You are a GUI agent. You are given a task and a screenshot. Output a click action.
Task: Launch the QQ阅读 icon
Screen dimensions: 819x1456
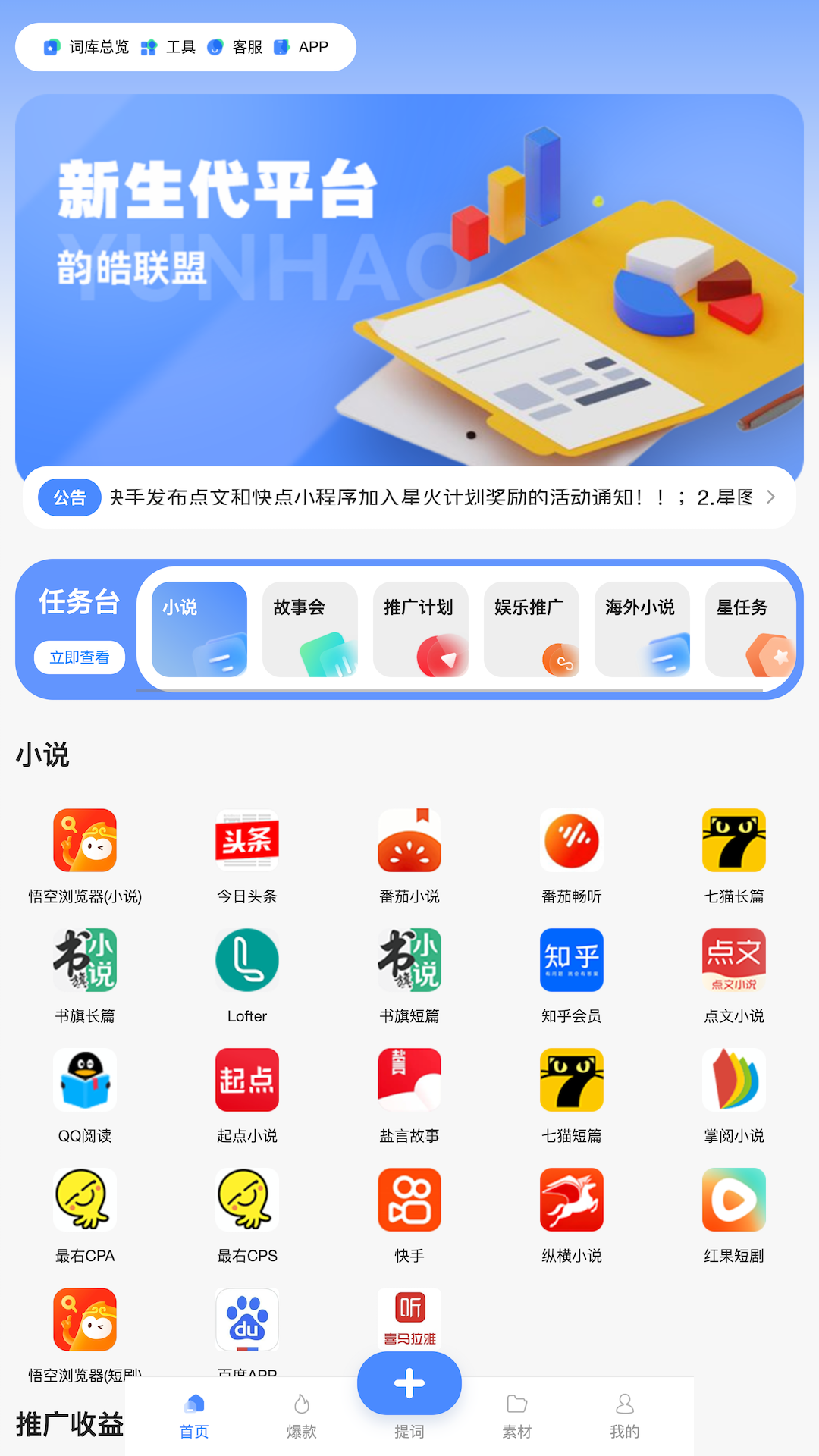pos(85,1080)
